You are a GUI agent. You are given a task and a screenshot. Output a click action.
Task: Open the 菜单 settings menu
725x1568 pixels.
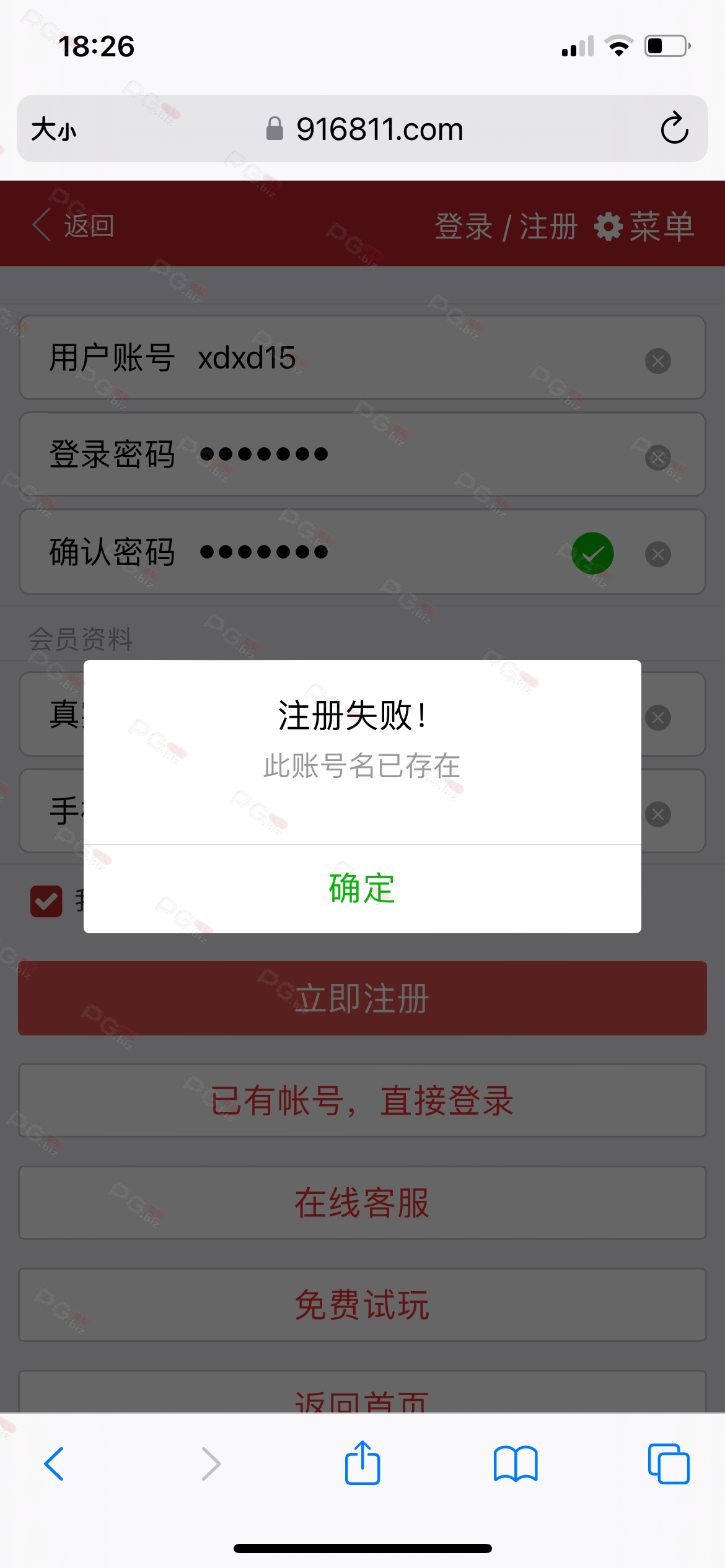coord(644,226)
